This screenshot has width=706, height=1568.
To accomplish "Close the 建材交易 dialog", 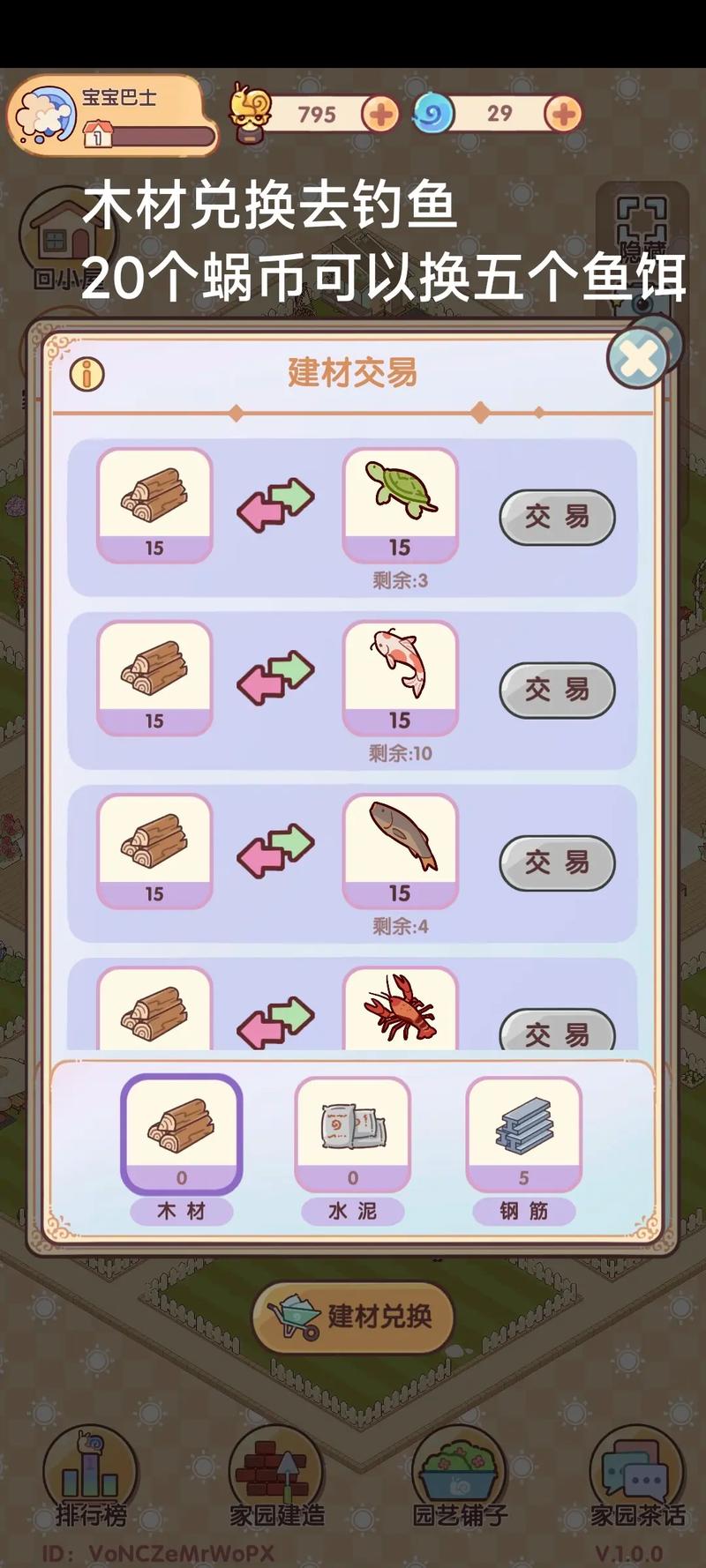I will 638,357.
